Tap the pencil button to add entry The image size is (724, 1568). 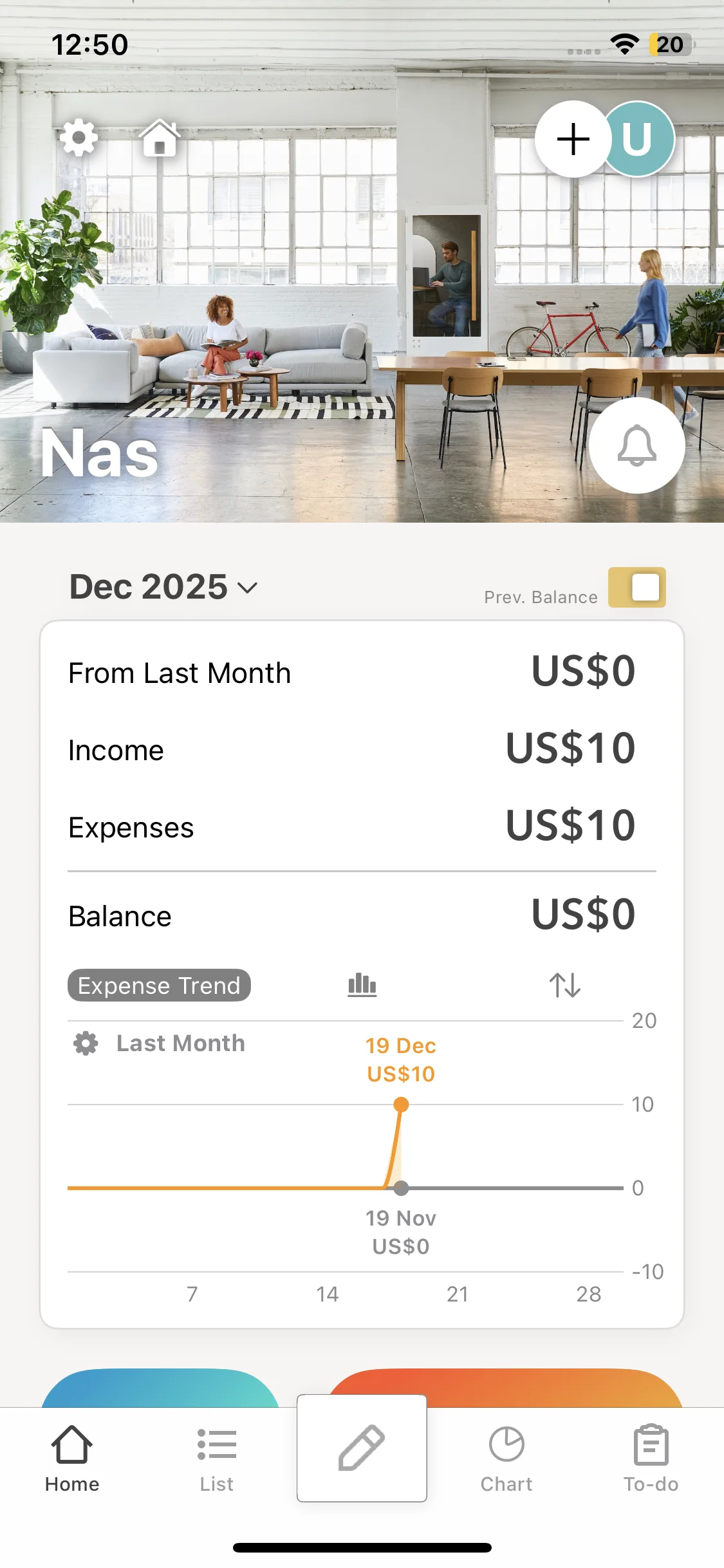point(362,1448)
